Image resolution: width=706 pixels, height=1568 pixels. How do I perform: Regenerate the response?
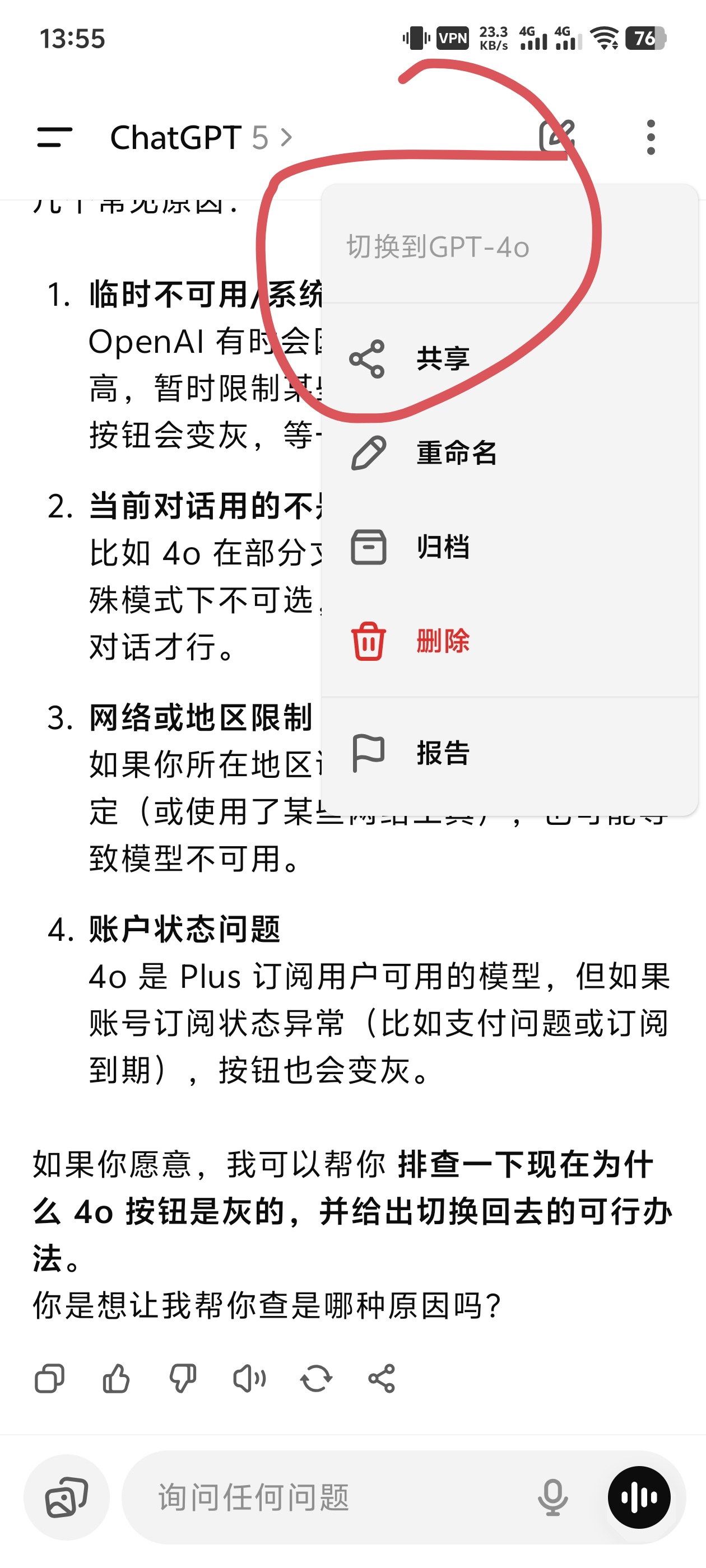tap(315, 1378)
